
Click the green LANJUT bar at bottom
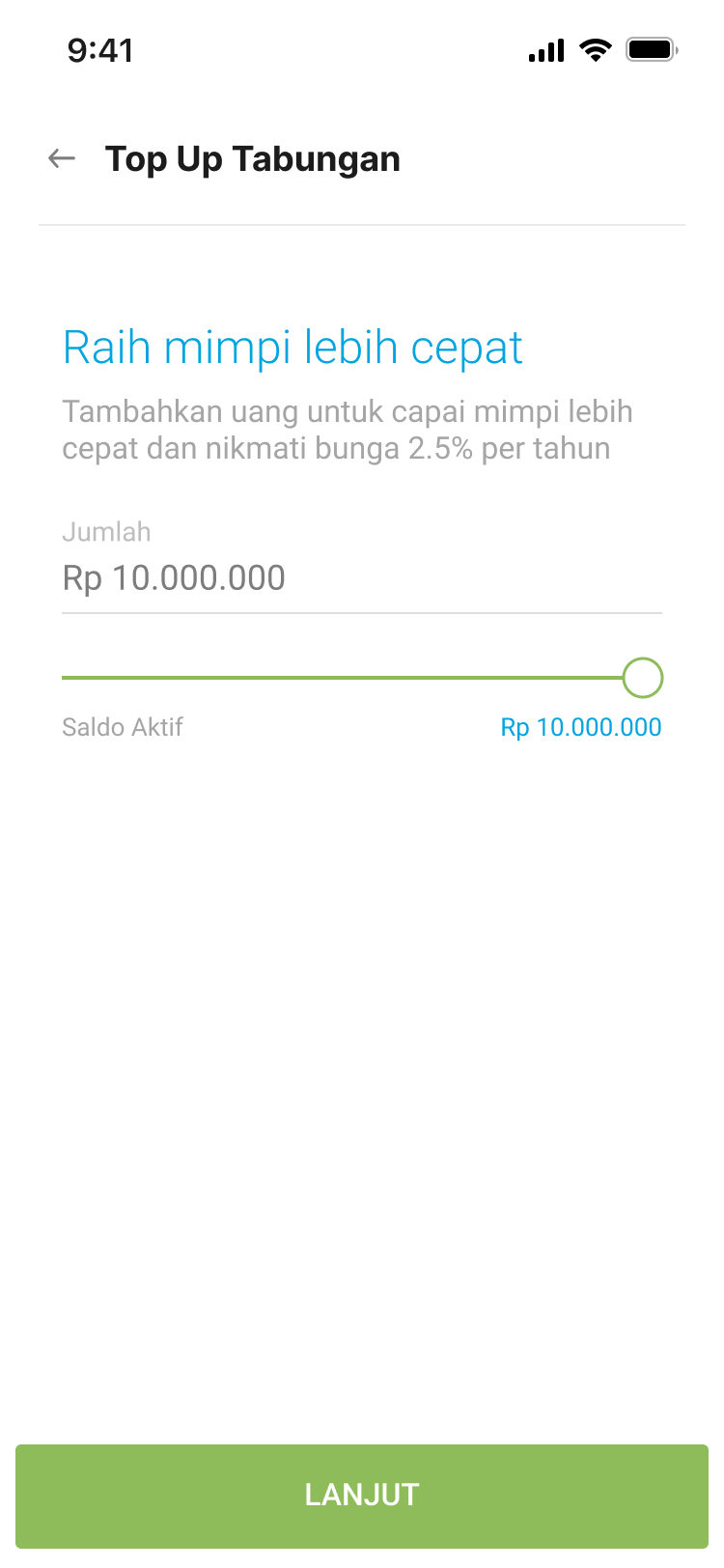pyautogui.click(x=362, y=1494)
